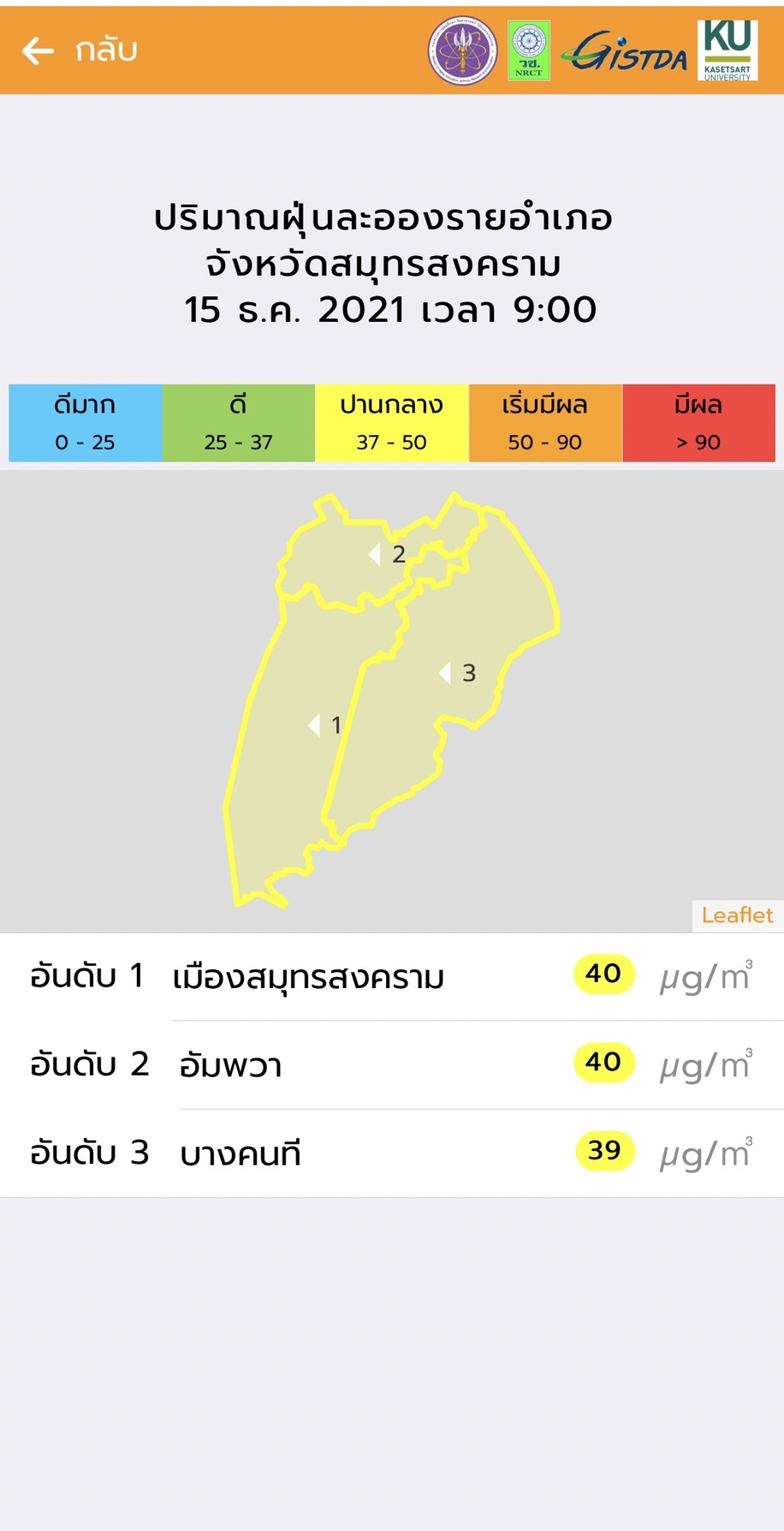This screenshot has width=784, height=1531.
Task: Open the Leaflet attribution link
Action: point(736,914)
